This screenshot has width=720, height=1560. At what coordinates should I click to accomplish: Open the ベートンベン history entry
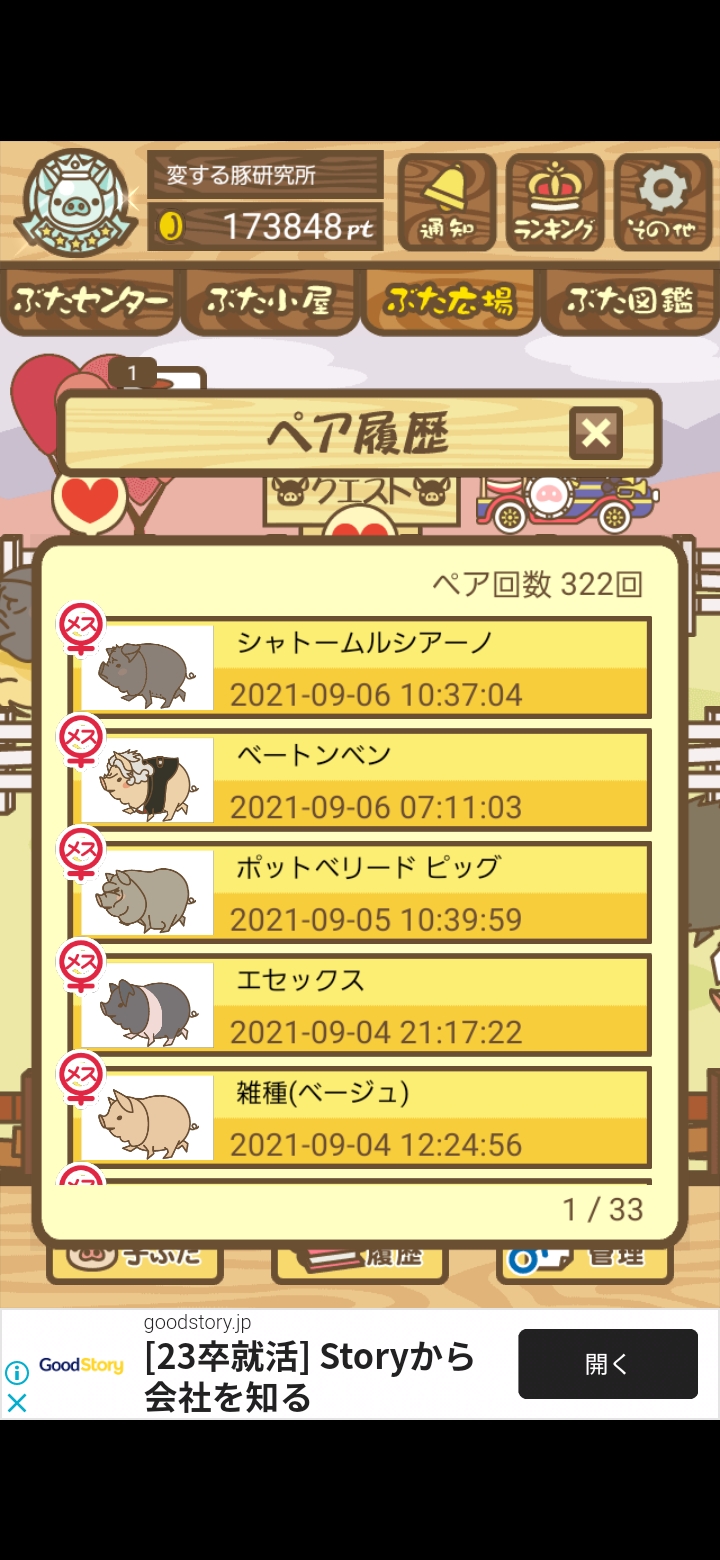coord(360,779)
